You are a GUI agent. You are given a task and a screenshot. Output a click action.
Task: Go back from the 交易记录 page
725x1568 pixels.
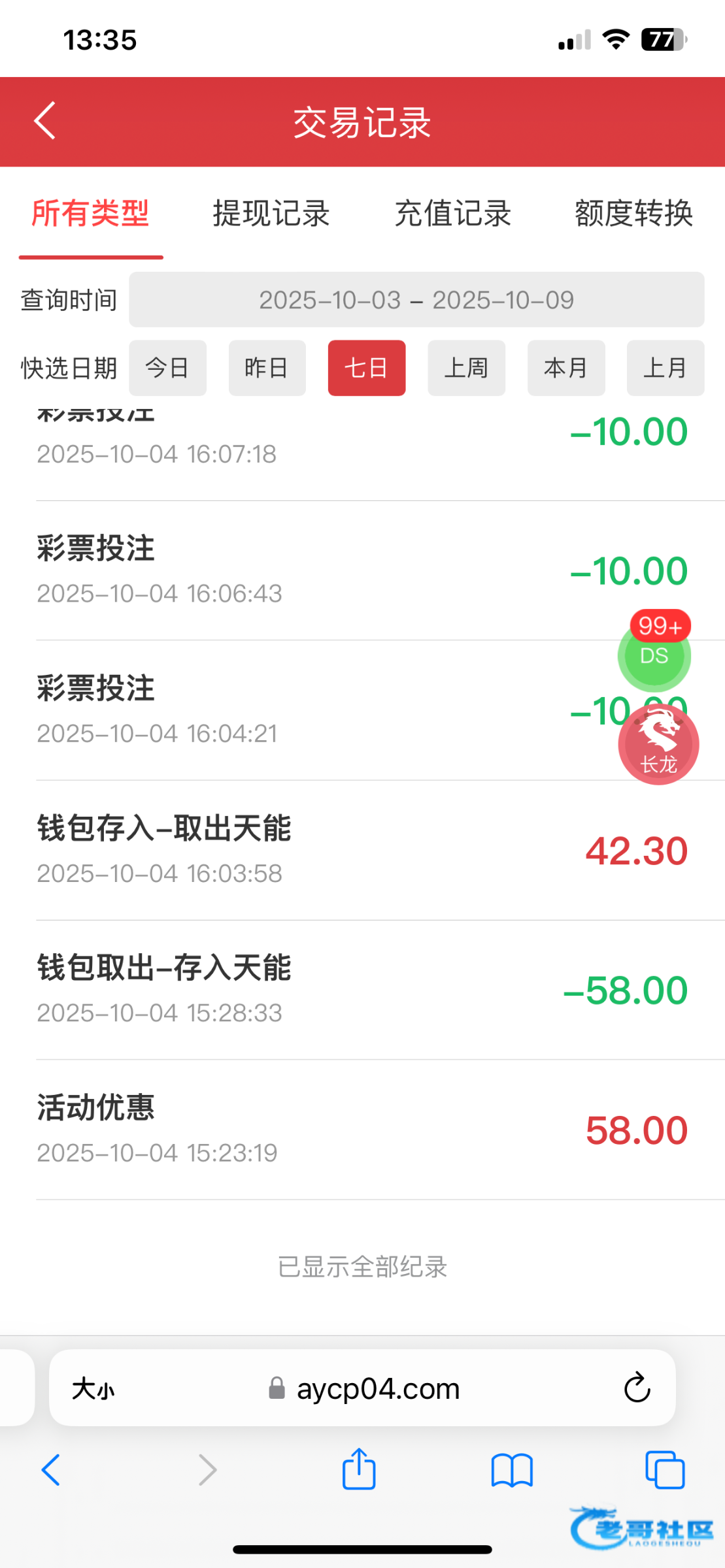coord(44,121)
